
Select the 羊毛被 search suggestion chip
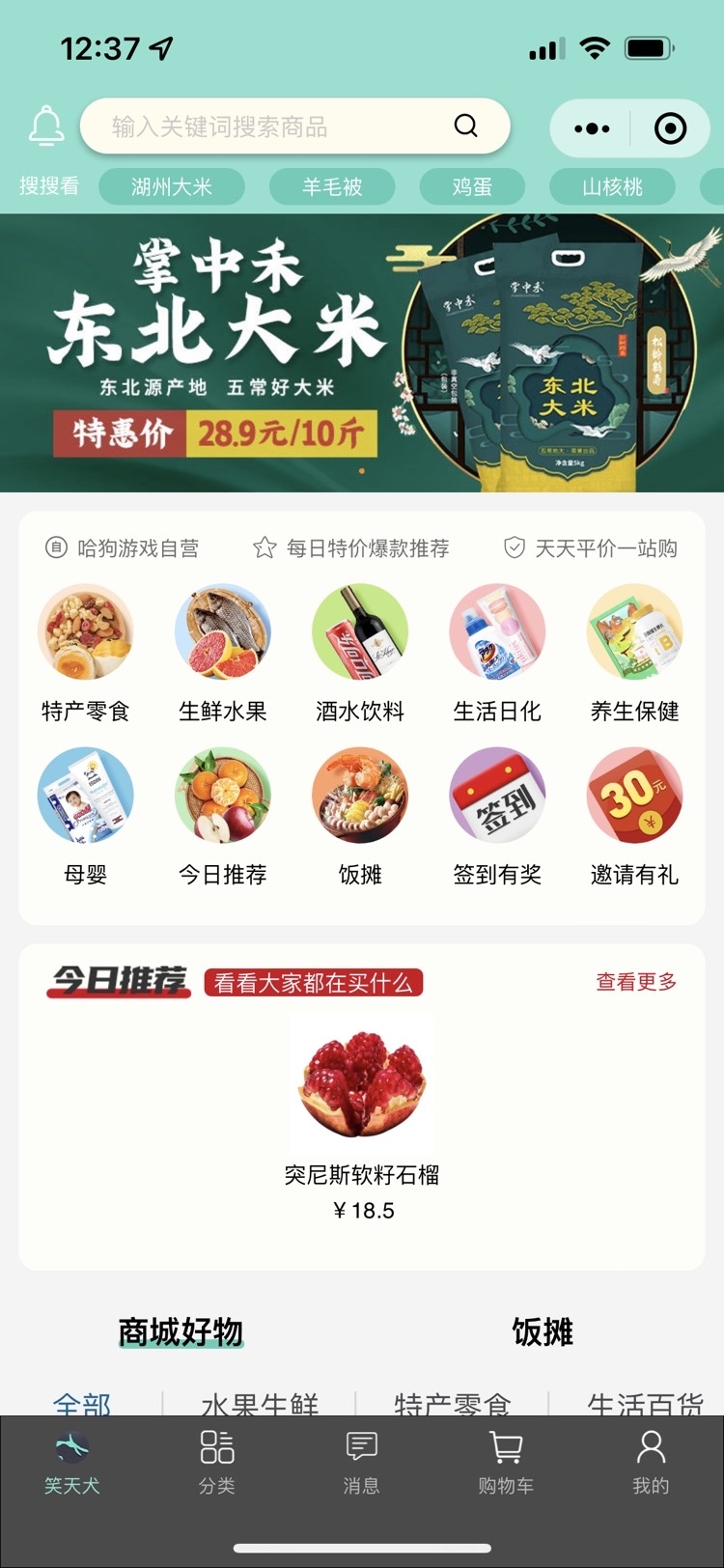click(x=332, y=186)
